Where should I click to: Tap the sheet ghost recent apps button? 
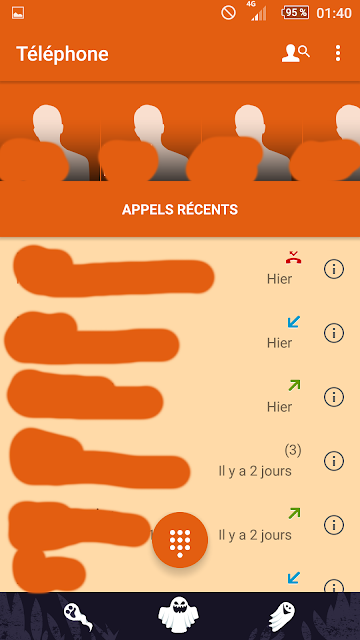282,616
